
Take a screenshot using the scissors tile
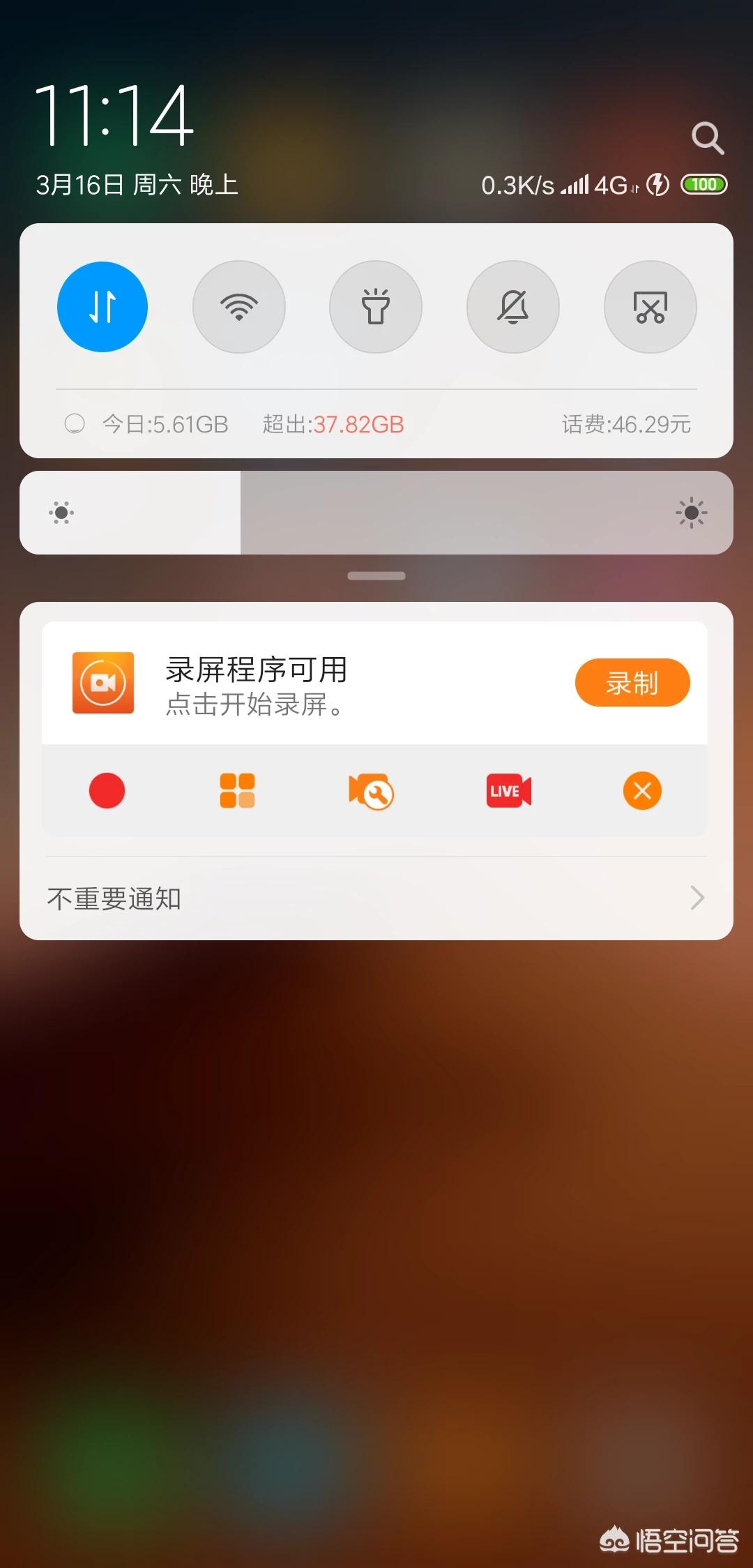(650, 307)
